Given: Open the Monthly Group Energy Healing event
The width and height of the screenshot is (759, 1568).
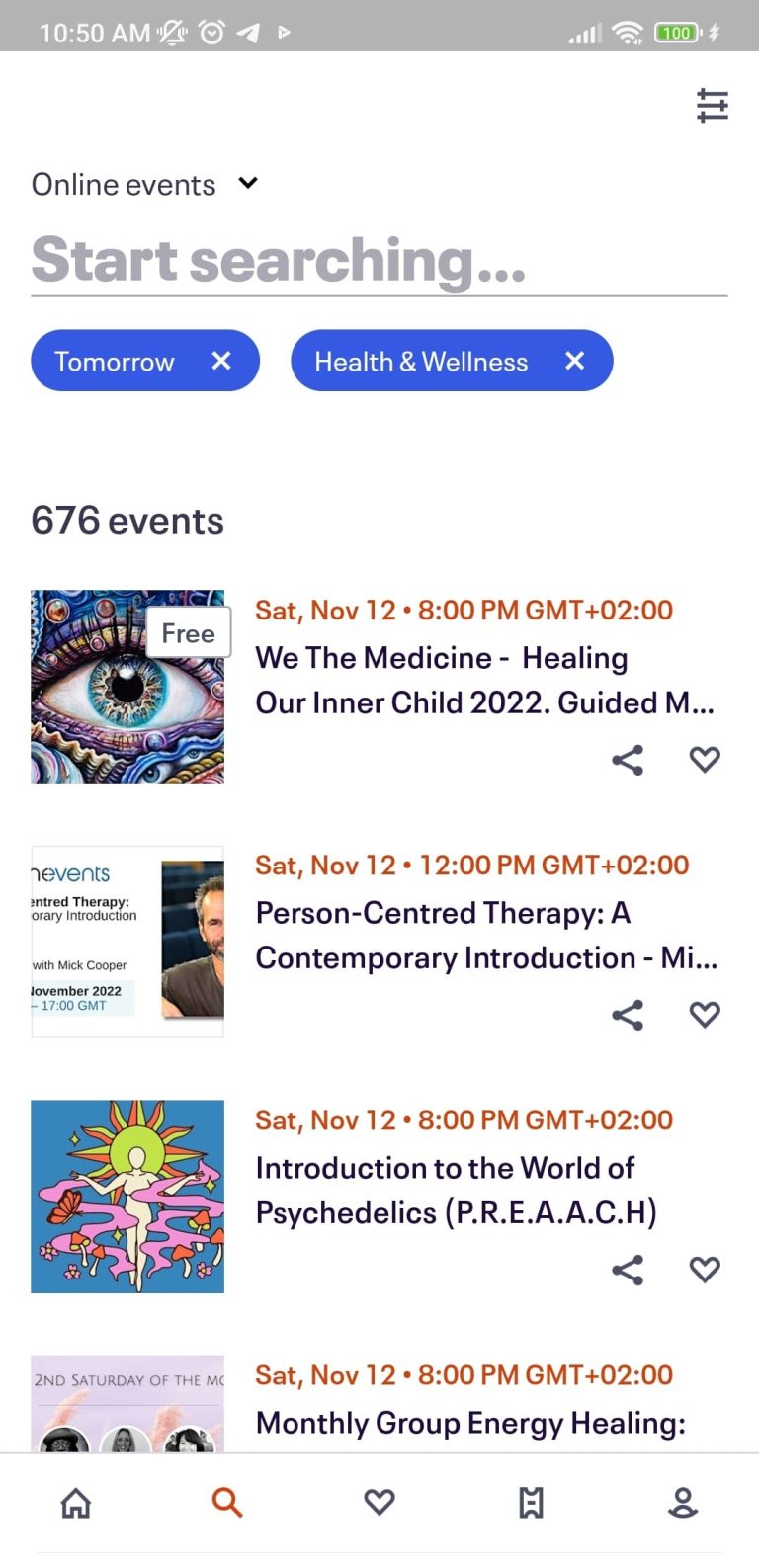Looking at the screenshot, I should coord(470,1423).
